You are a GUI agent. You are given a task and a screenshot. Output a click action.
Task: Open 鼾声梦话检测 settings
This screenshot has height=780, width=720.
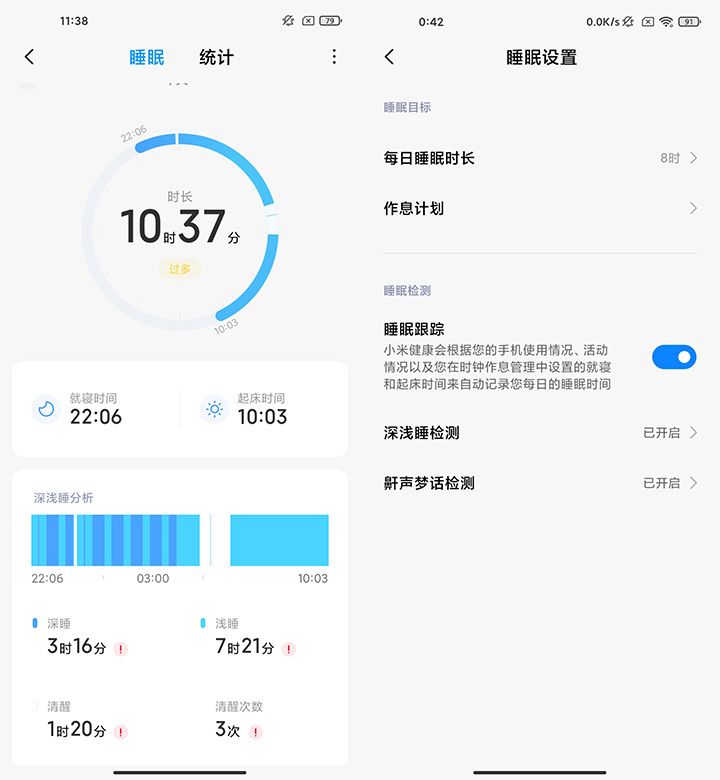click(540, 483)
